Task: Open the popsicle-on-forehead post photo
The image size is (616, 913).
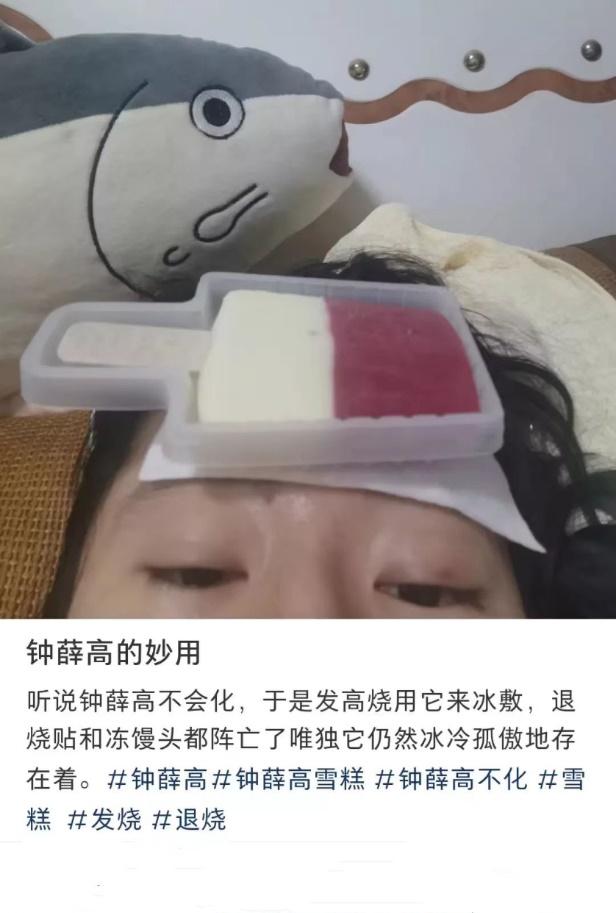Action: tap(308, 310)
